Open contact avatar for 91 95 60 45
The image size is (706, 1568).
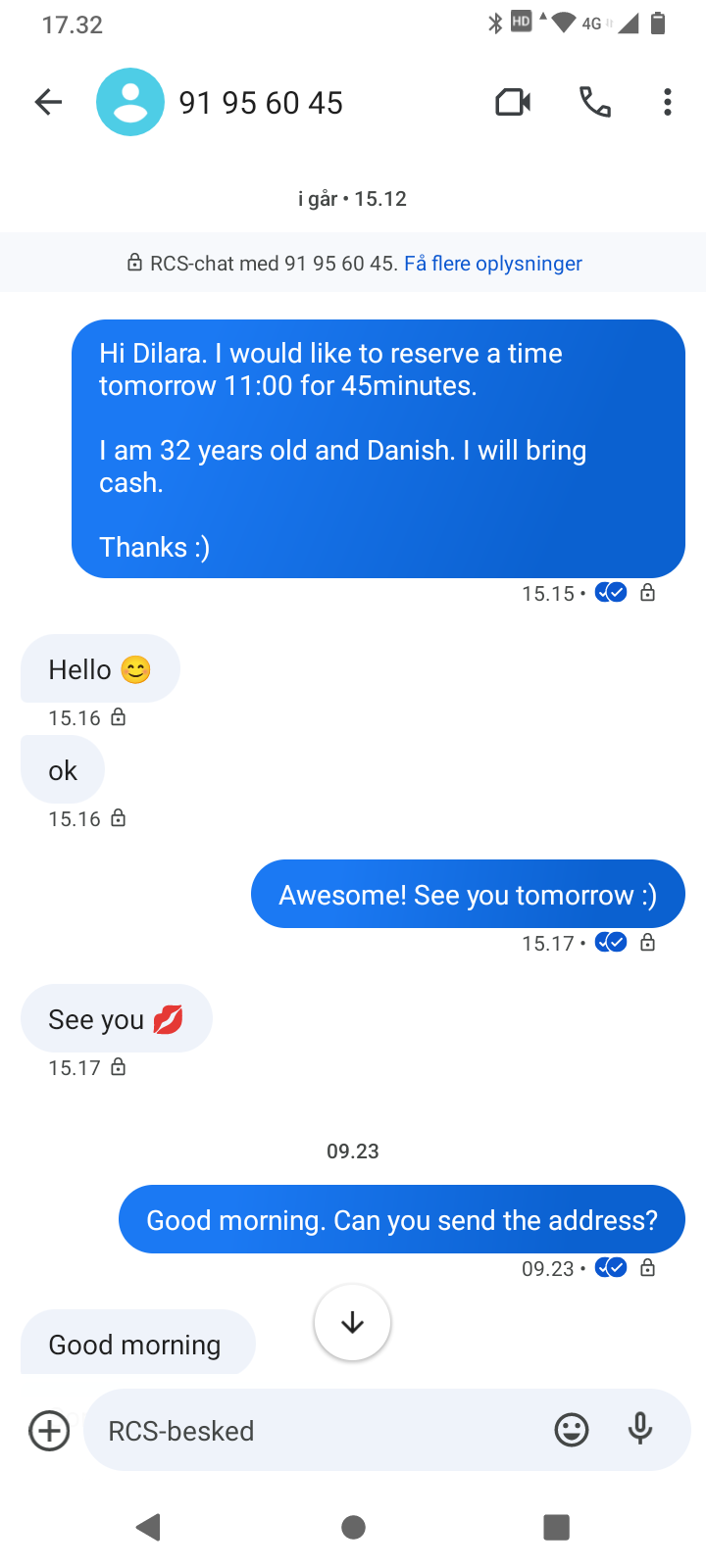[129, 102]
